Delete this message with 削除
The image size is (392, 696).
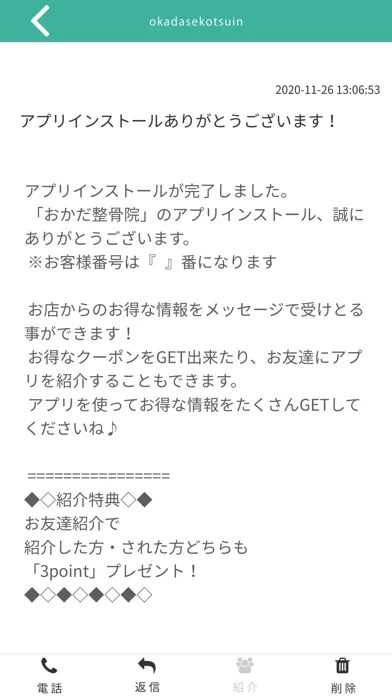(x=343, y=675)
